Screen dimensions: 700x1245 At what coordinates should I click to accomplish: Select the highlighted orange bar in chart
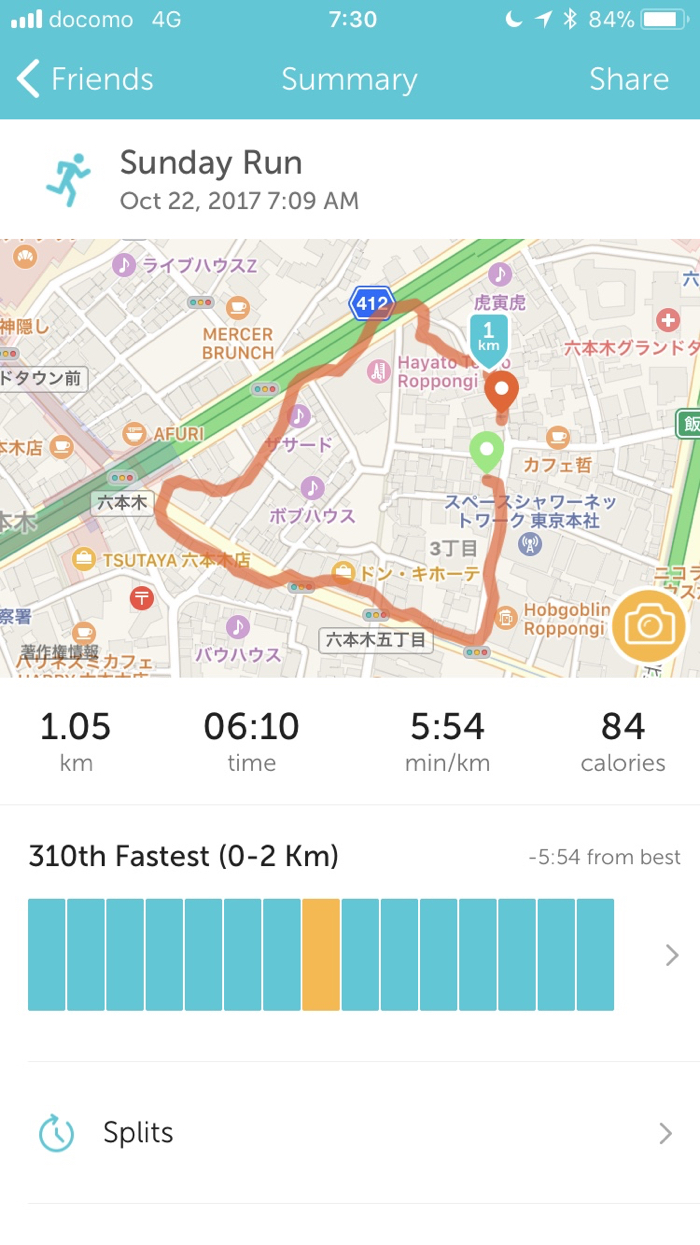(x=321, y=955)
